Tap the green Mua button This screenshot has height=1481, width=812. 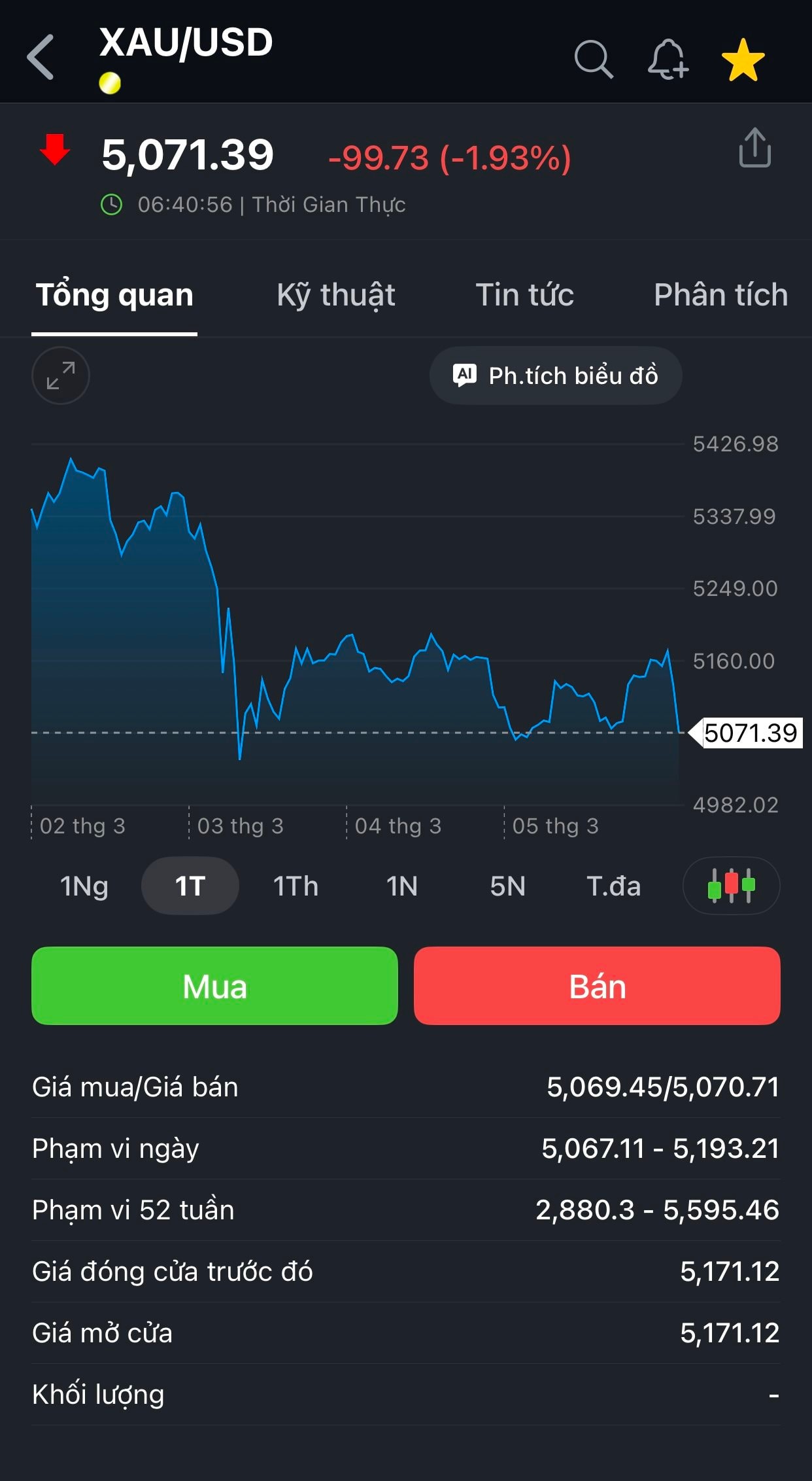(214, 986)
